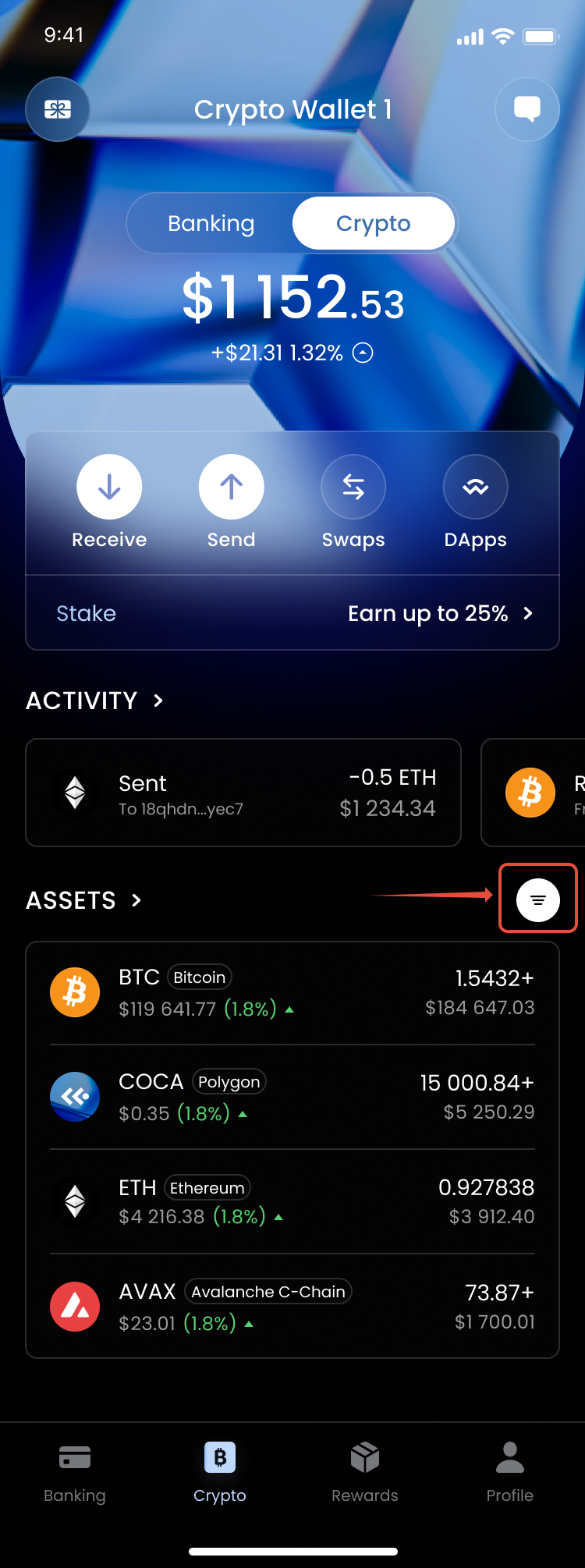Image resolution: width=585 pixels, height=1568 pixels.
Task: Open the chat support icon
Action: (527, 109)
